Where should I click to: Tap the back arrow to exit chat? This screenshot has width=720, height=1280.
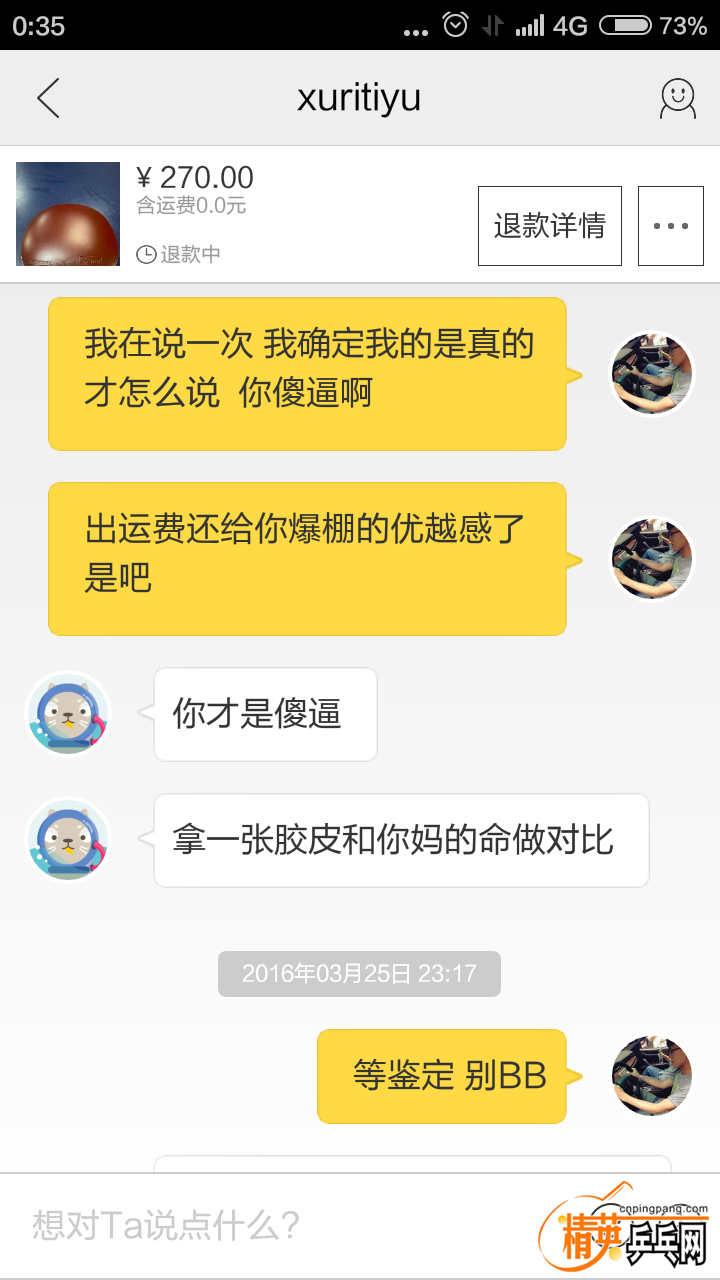coord(47,97)
